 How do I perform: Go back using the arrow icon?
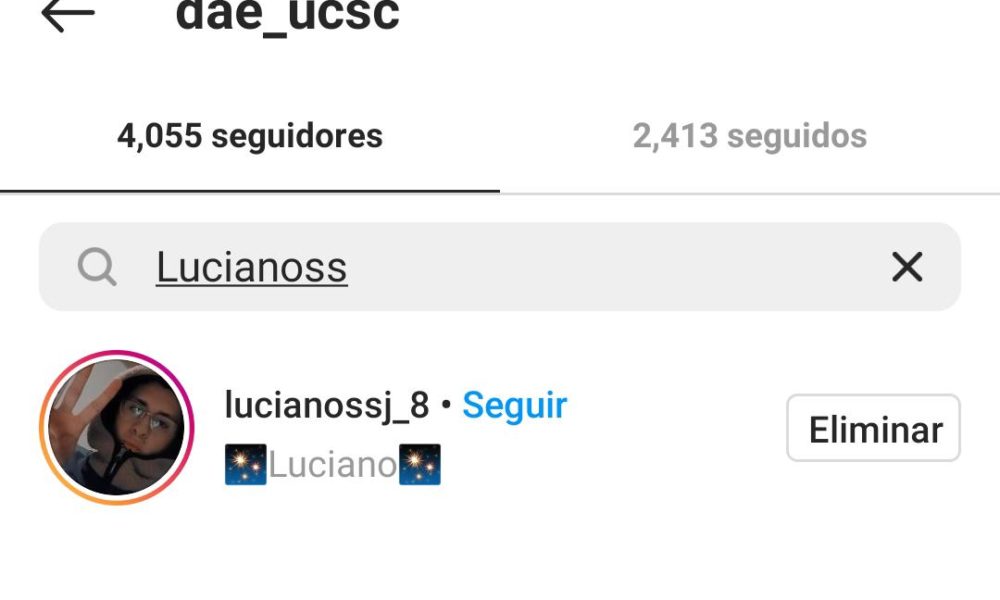68,14
